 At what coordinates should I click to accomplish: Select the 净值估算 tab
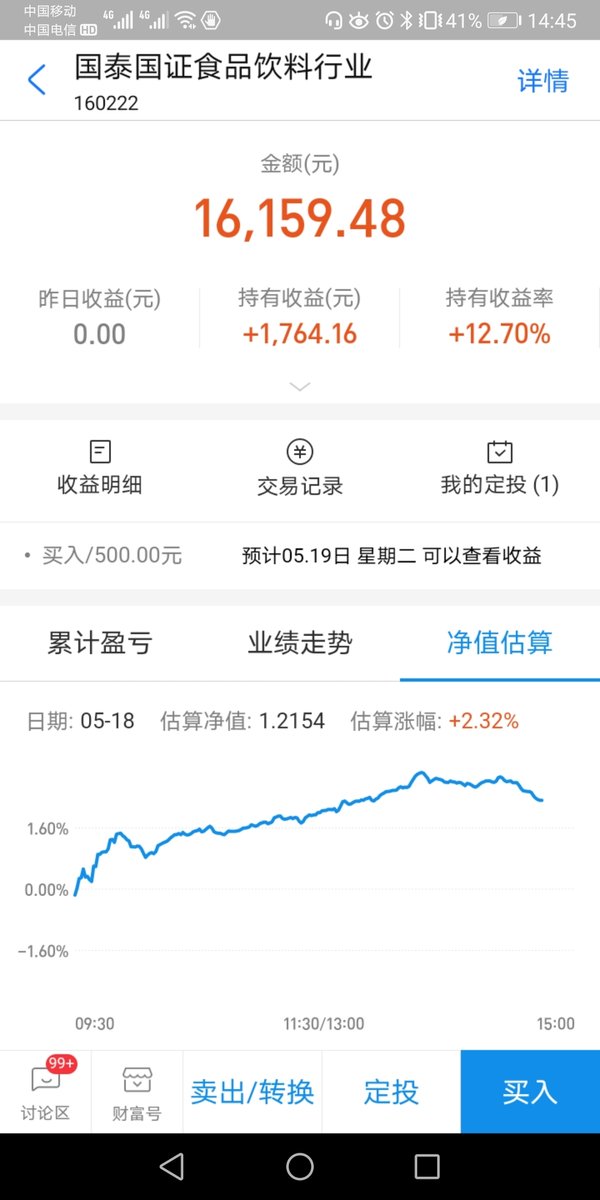(500, 643)
